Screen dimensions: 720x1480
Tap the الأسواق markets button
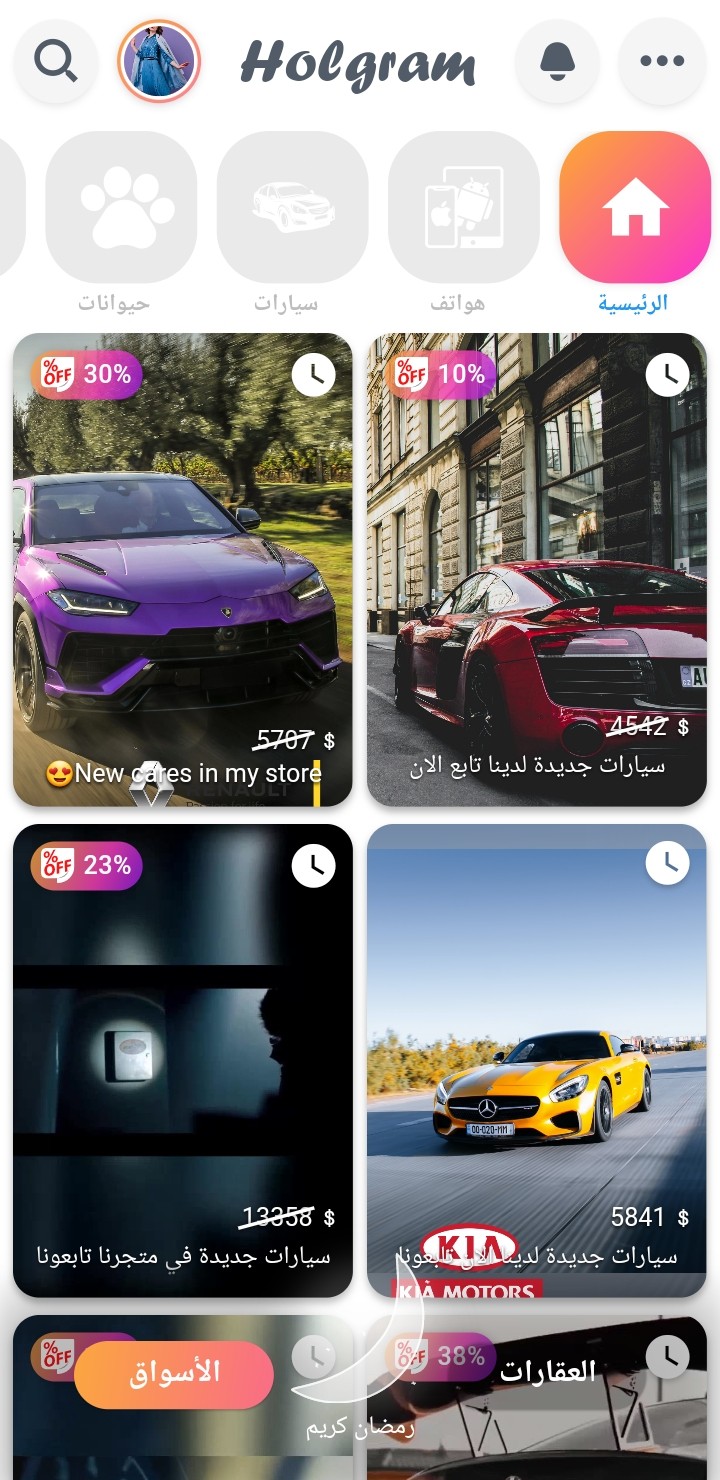pos(174,1374)
